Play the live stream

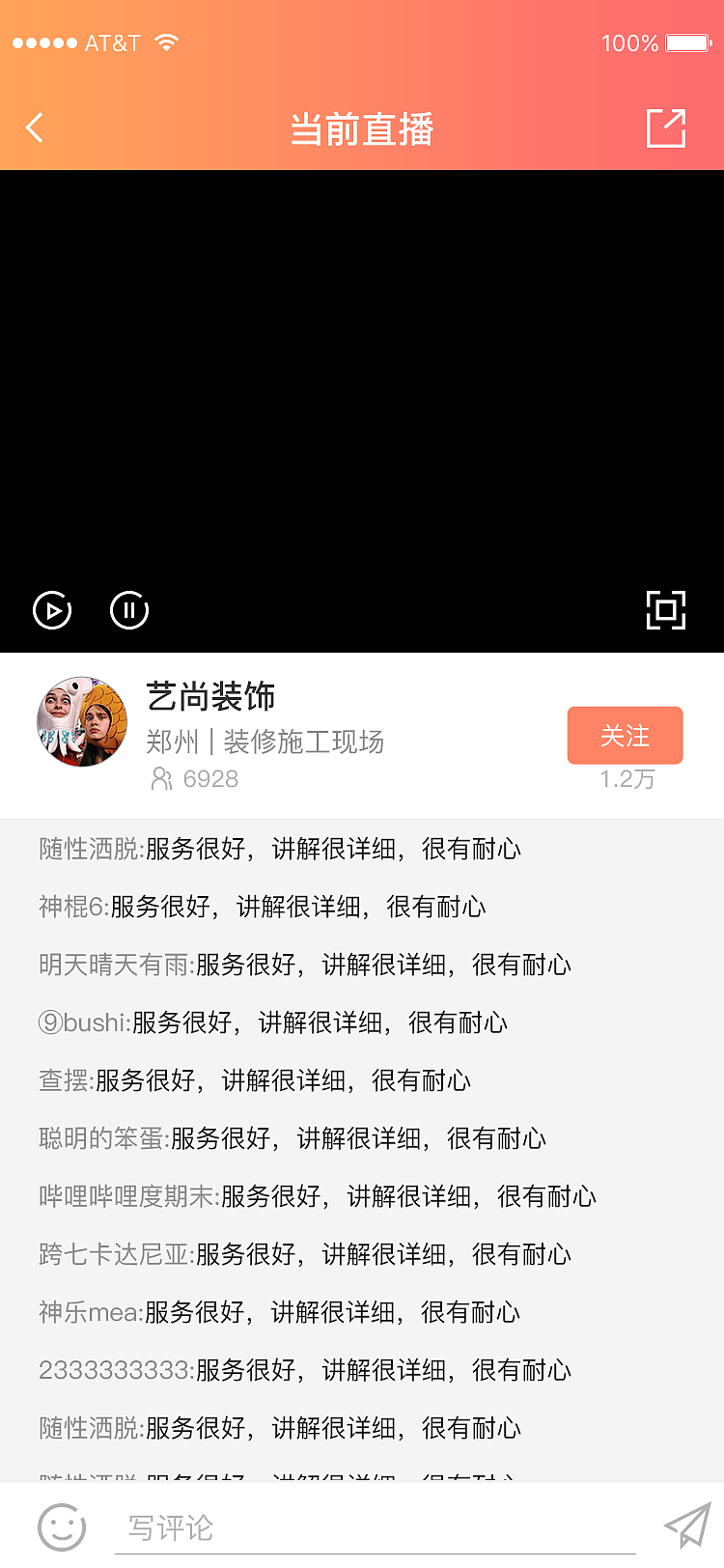52,609
